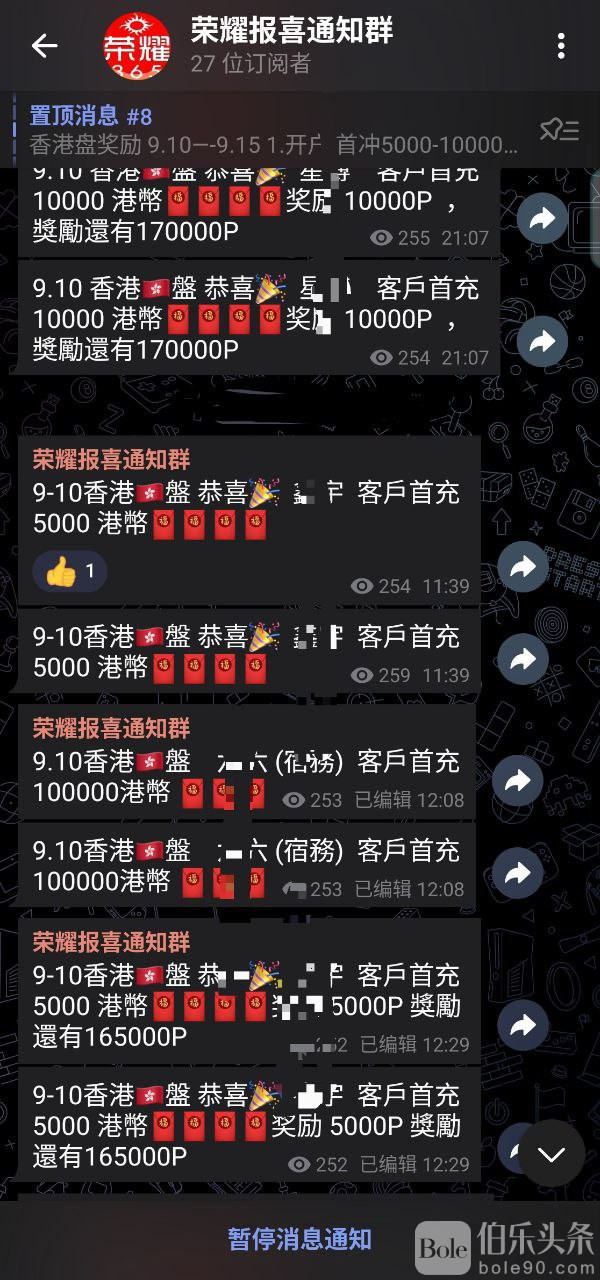
Task: Share the second 100000港幣 message from 12:08
Action: point(518,873)
